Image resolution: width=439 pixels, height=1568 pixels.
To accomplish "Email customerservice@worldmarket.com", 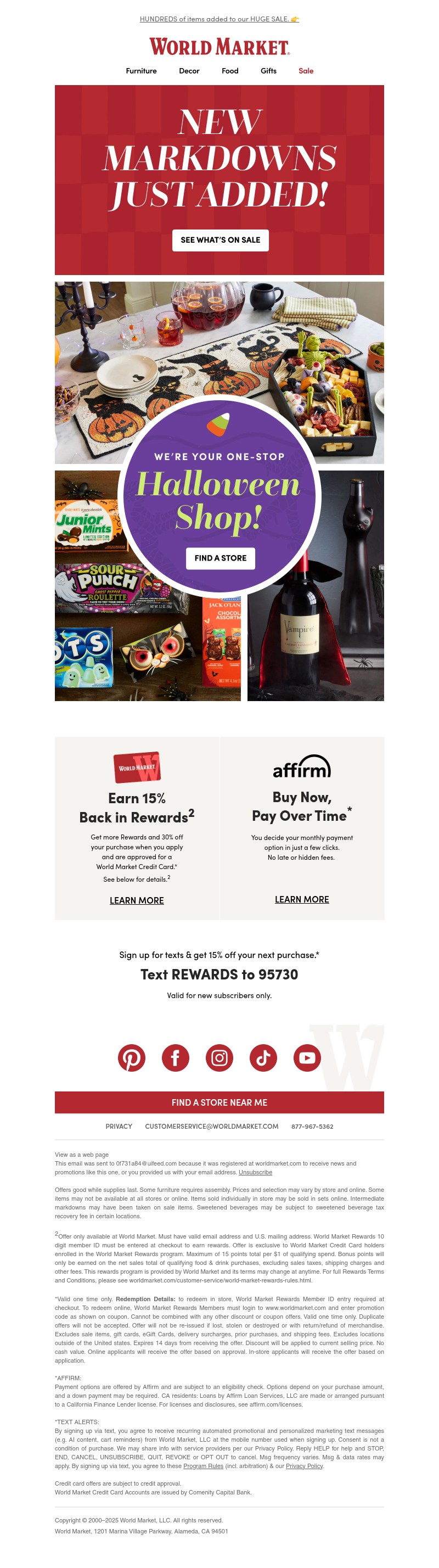I will [212, 1126].
